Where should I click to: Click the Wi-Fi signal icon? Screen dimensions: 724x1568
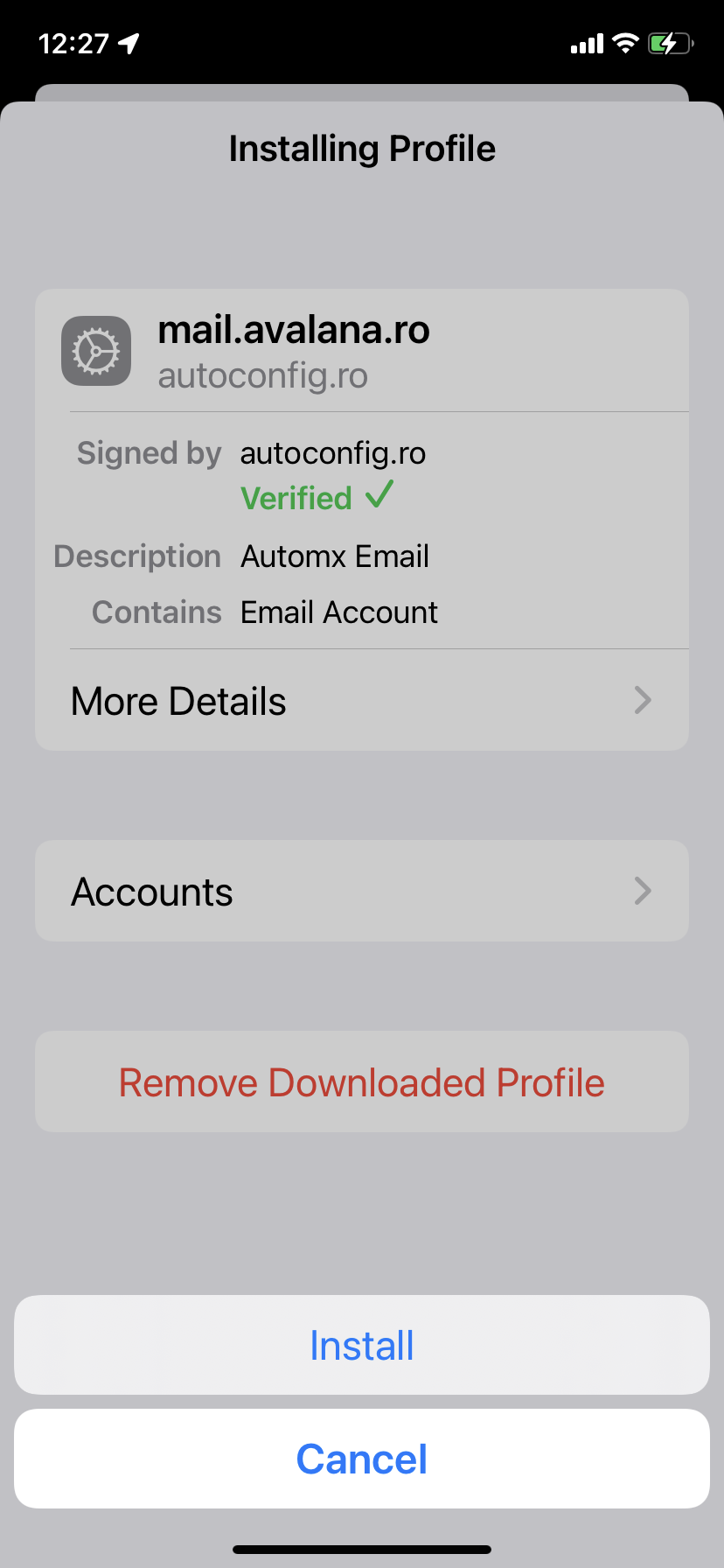(624, 42)
